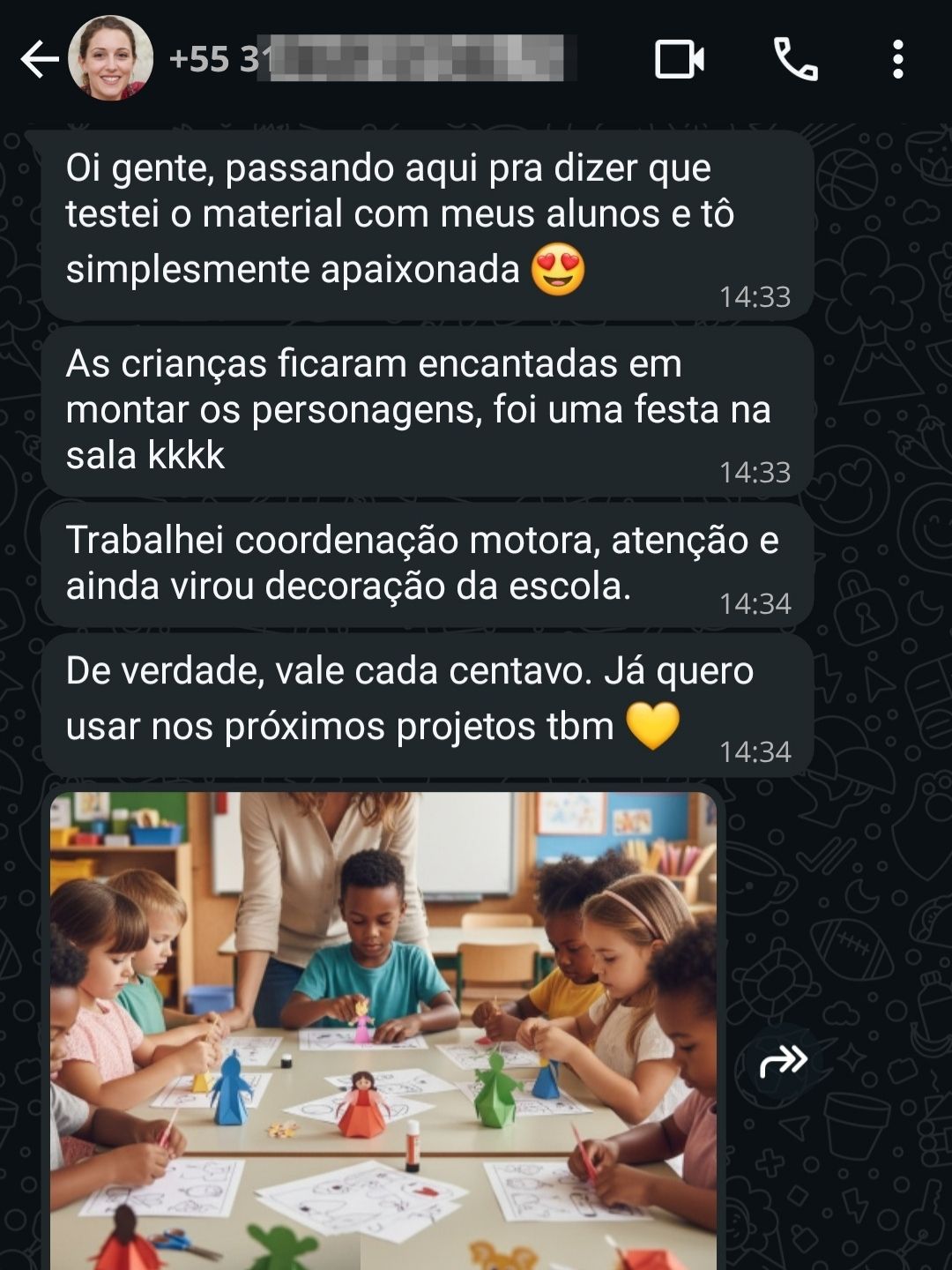Start a video call

[679, 60]
